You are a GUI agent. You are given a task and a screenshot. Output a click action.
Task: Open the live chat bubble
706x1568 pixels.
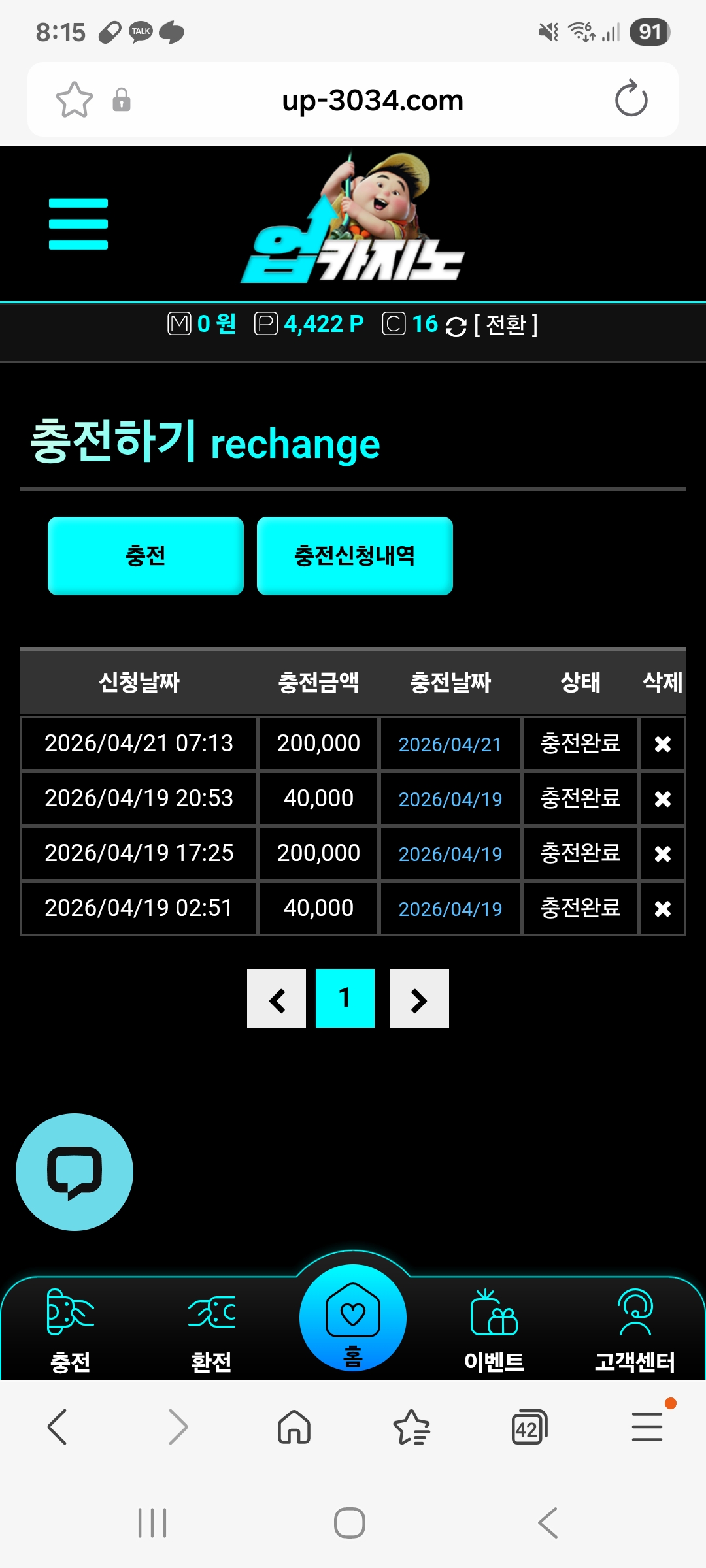(x=75, y=1172)
